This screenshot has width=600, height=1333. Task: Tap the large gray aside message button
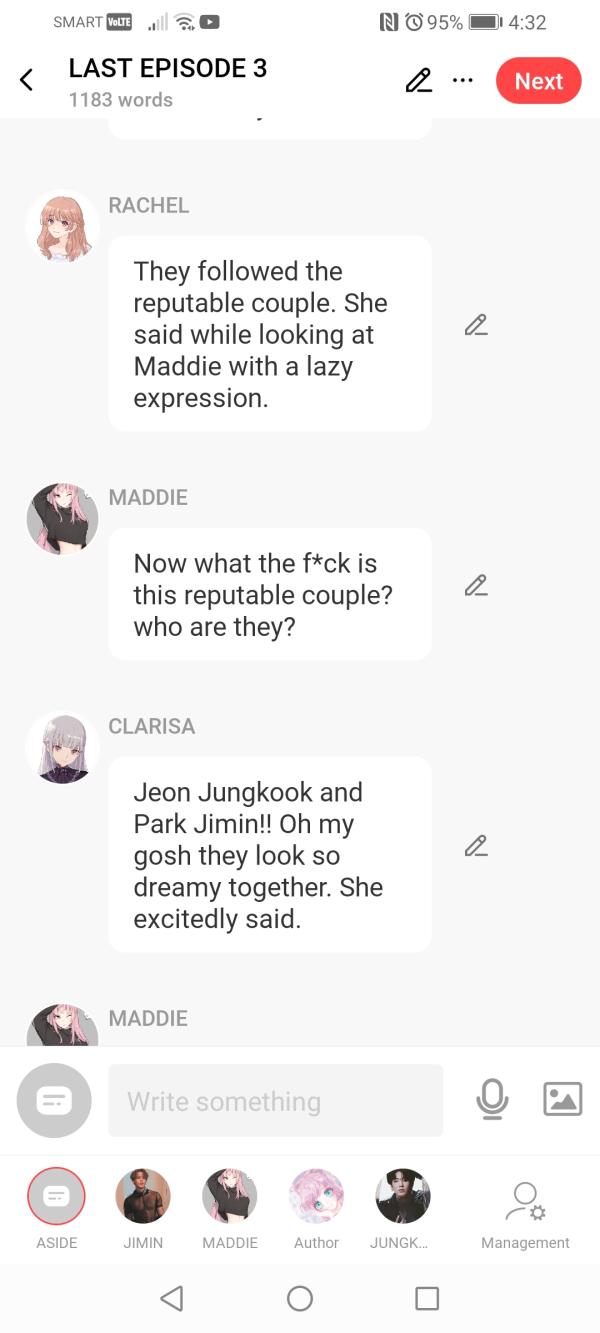(54, 1100)
